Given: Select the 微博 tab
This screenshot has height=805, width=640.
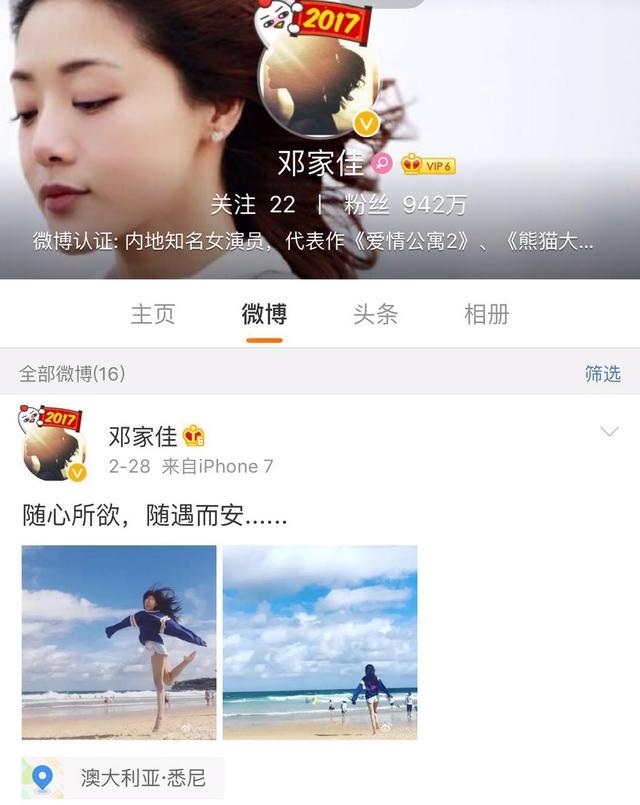Looking at the screenshot, I should pos(264,314).
